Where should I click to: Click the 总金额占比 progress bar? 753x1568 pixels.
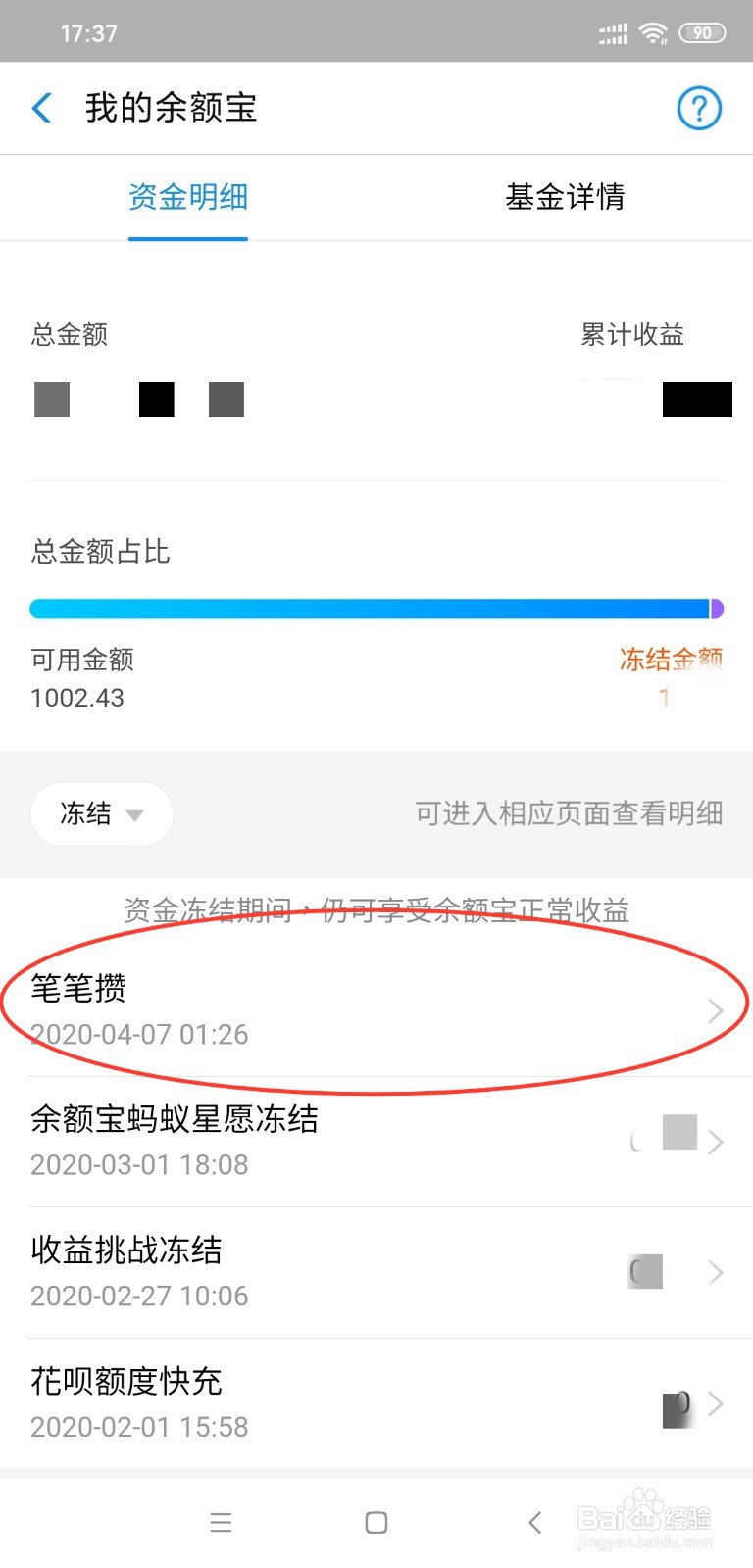pyautogui.click(x=376, y=608)
